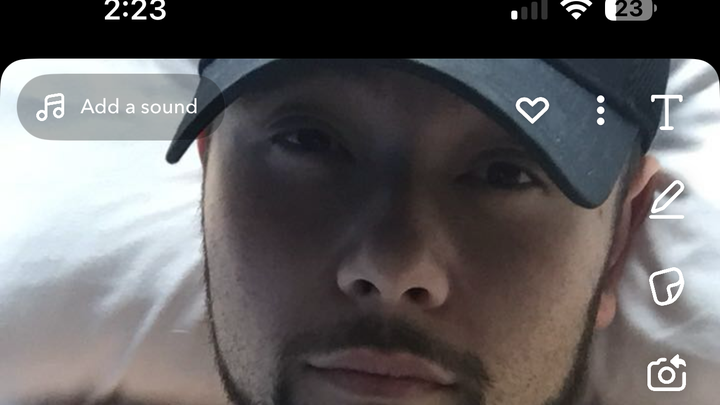The width and height of the screenshot is (720, 405).
Task: Open the sticker picker
Action: coord(666,287)
